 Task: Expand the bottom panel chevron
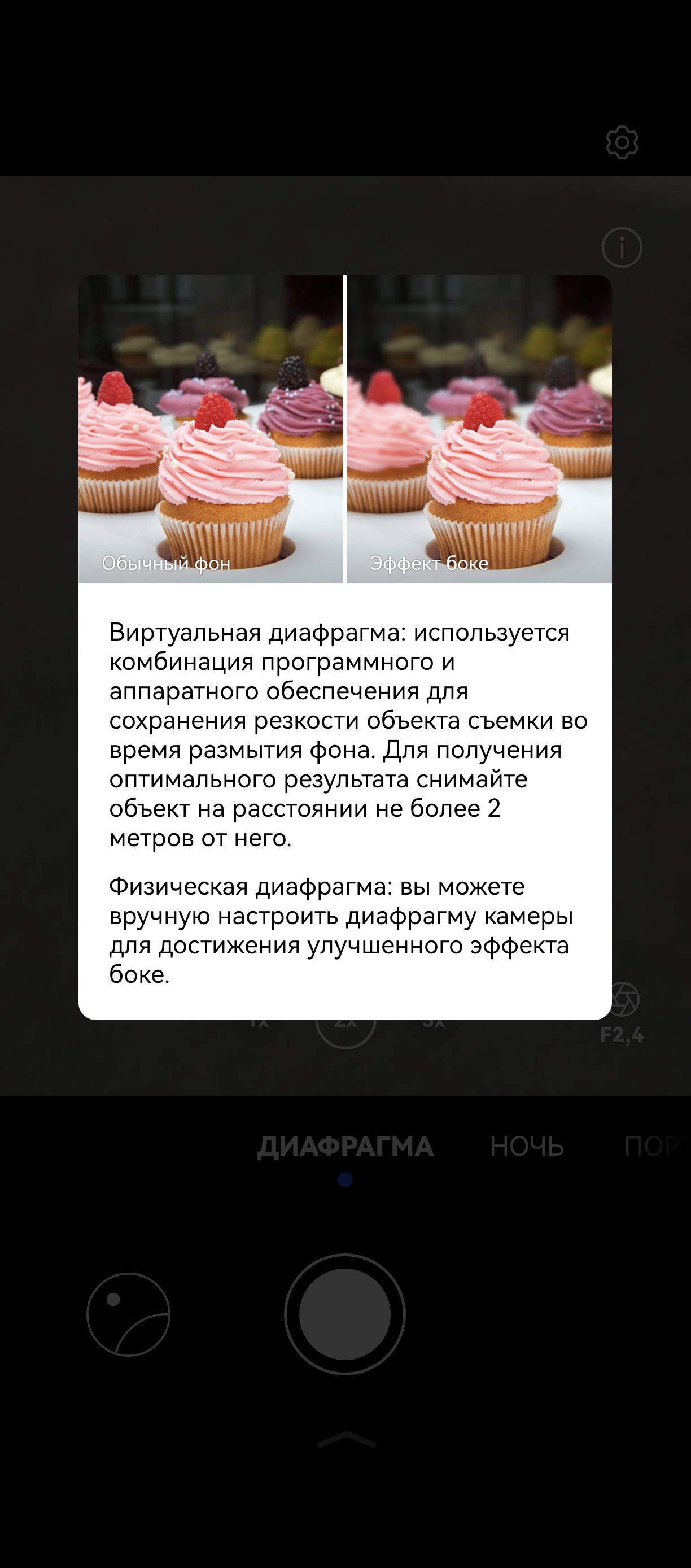346,1440
